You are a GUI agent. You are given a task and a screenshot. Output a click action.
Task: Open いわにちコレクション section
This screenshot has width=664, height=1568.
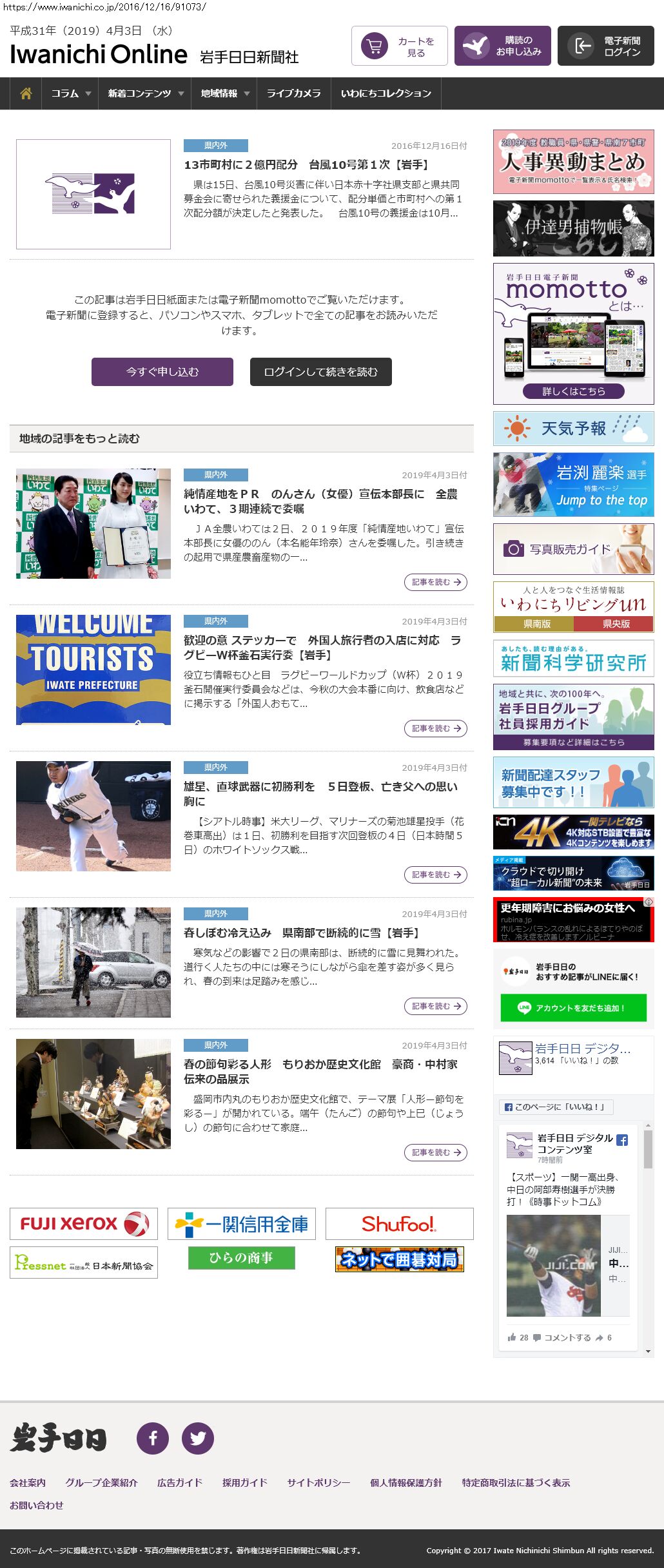pos(386,93)
